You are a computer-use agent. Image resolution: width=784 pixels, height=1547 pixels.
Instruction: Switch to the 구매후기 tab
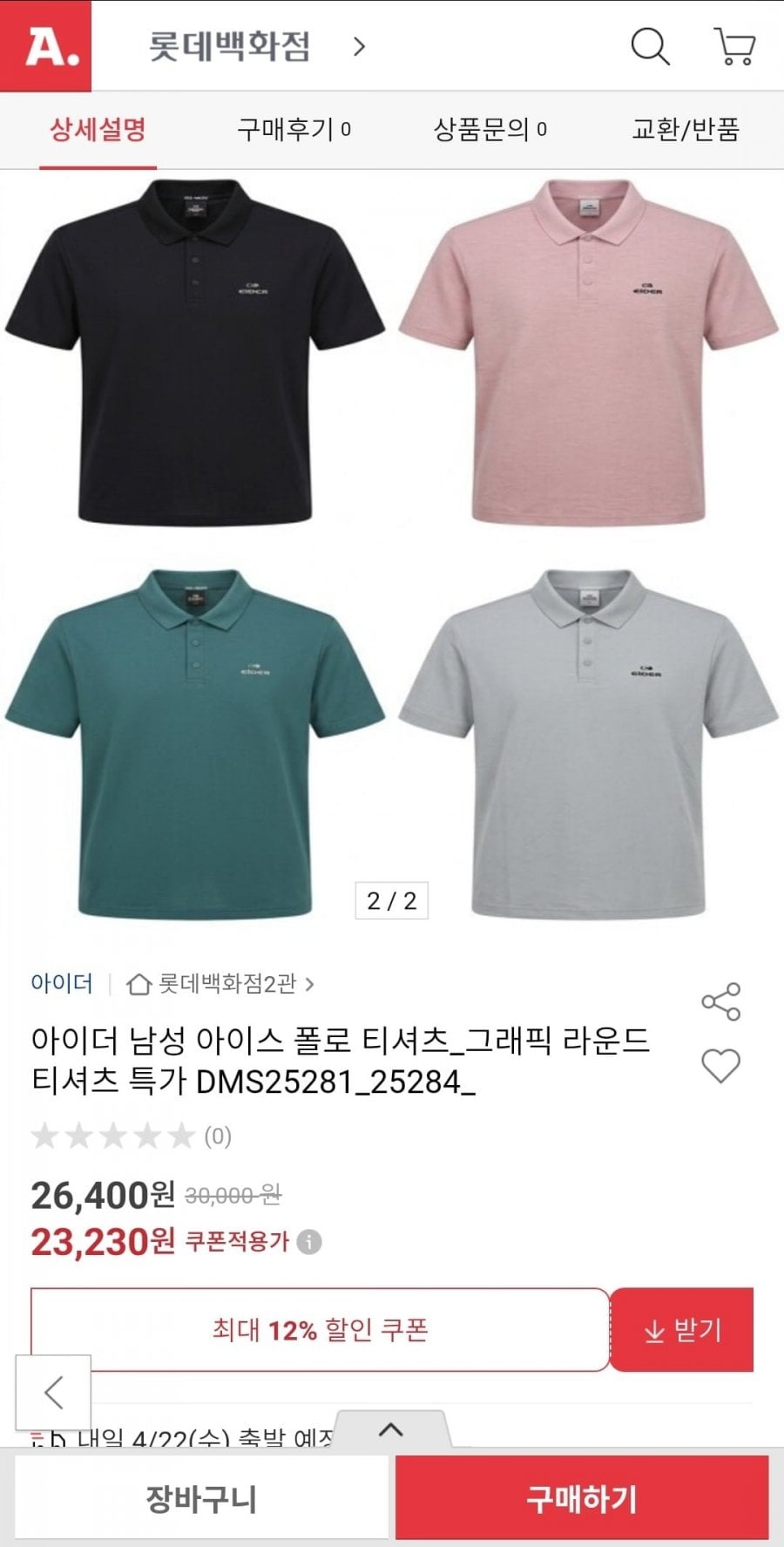294,130
